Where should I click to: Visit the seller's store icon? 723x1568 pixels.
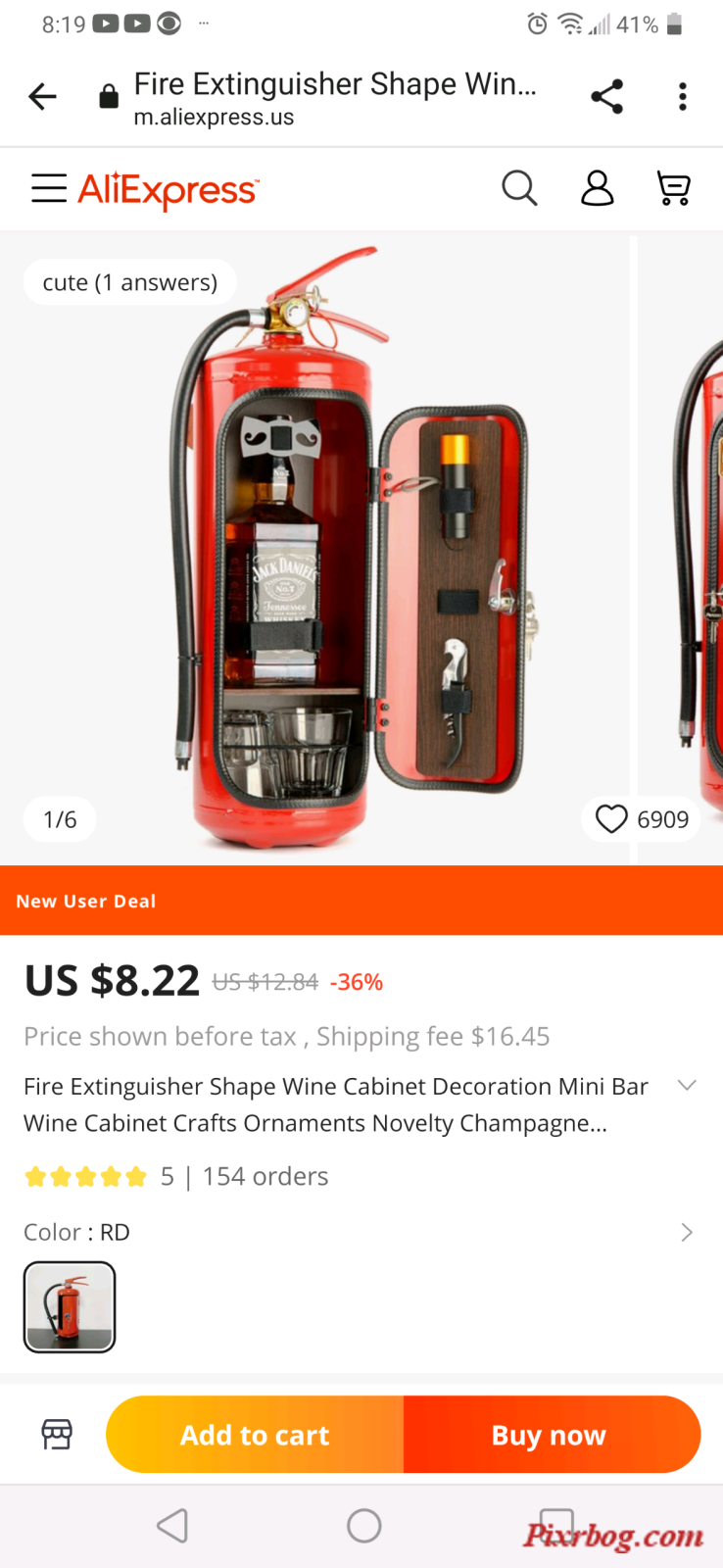(x=57, y=1434)
